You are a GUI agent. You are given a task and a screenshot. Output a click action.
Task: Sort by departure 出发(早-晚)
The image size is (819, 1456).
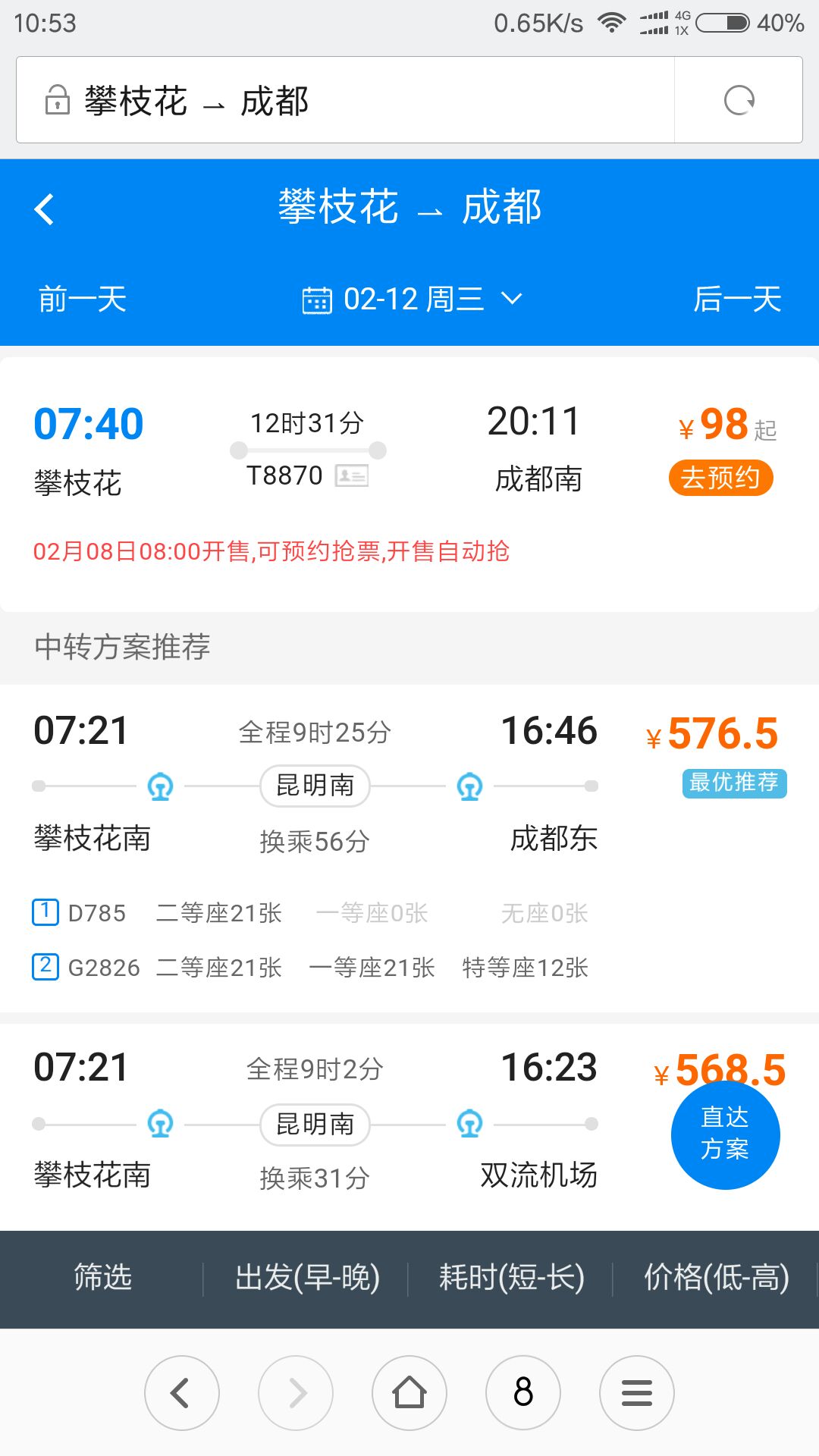[x=307, y=1279]
